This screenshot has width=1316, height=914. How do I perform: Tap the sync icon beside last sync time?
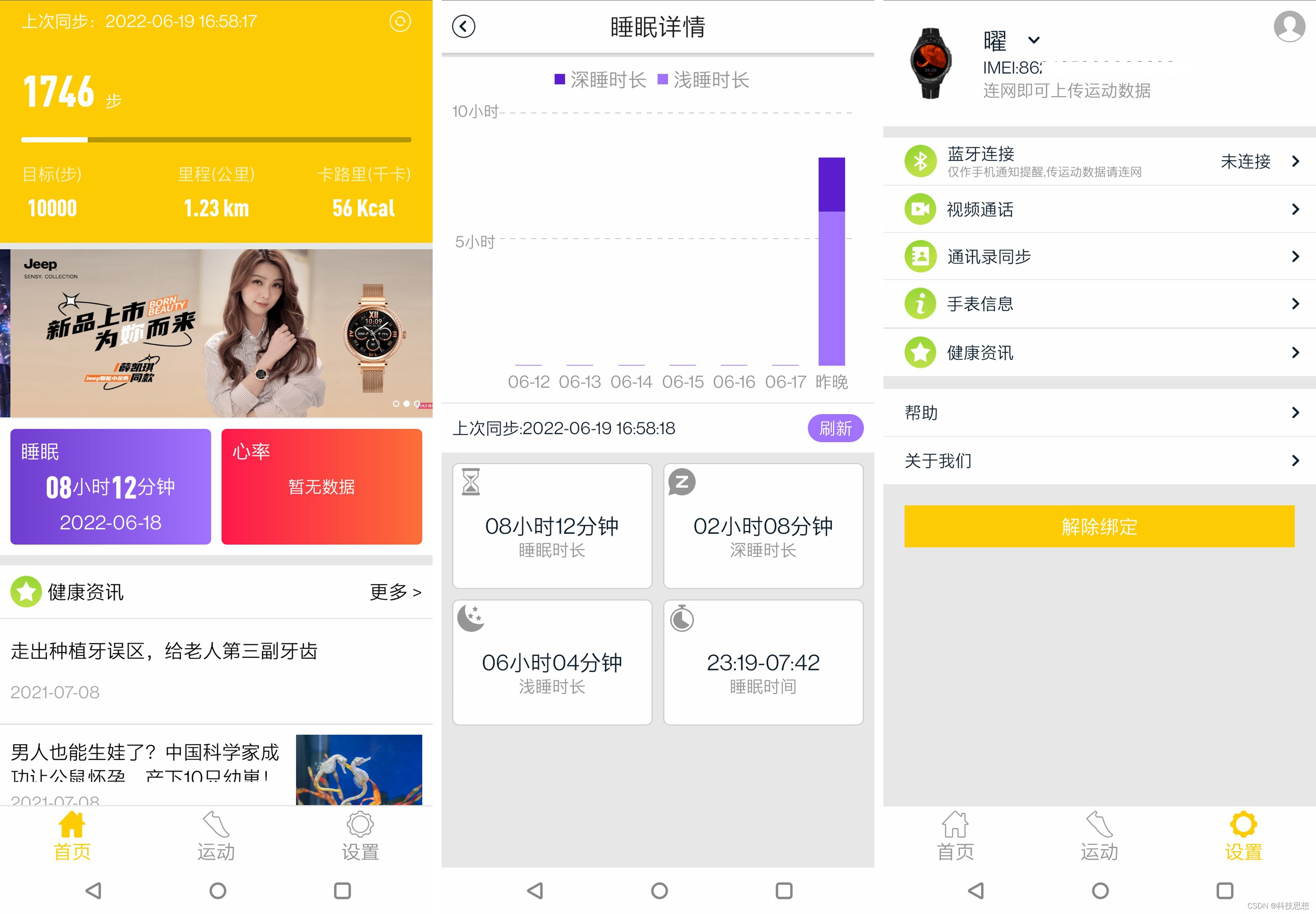coord(400,22)
